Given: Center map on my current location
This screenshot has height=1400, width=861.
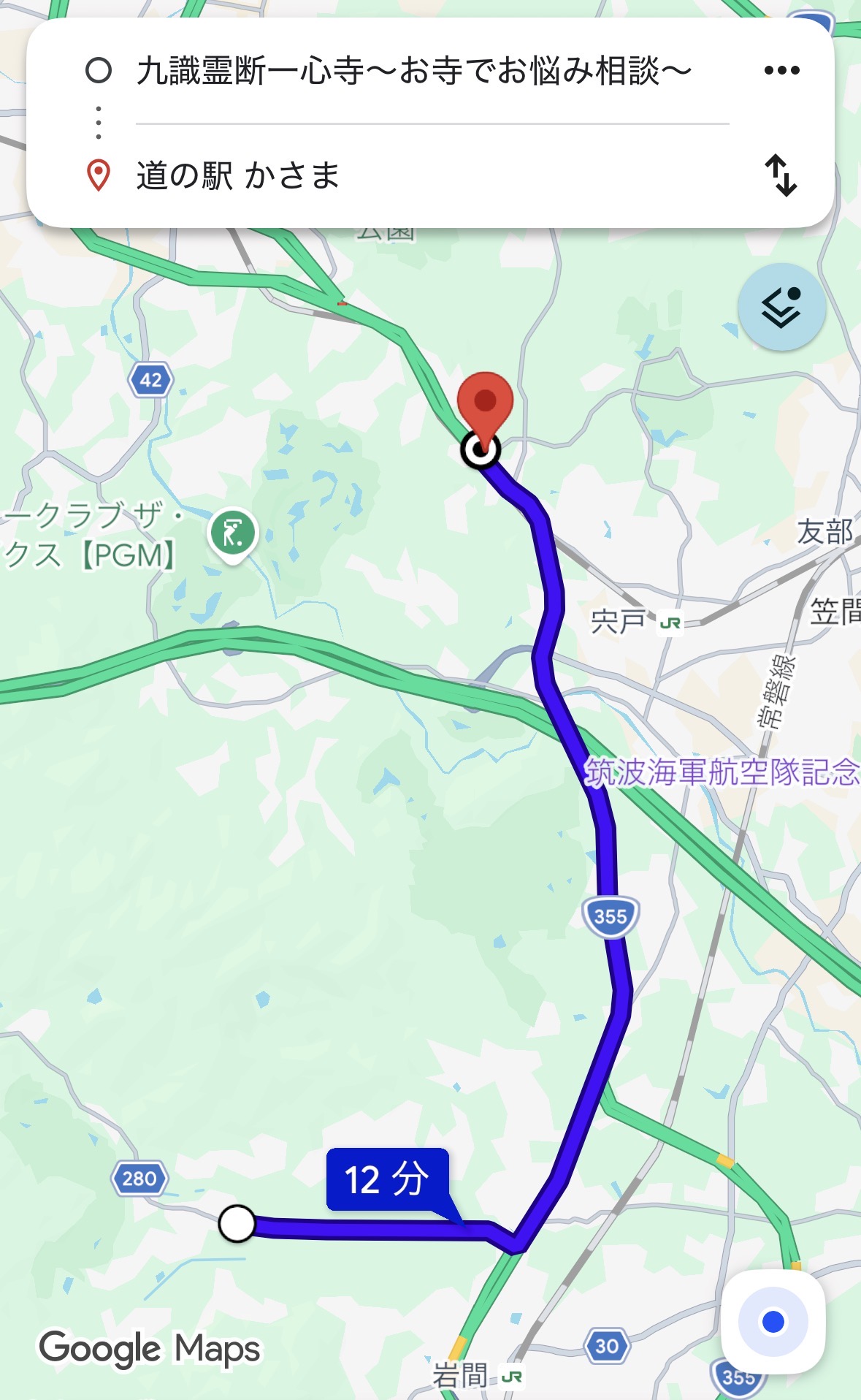Looking at the screenshot, I should coord(773,1321).
